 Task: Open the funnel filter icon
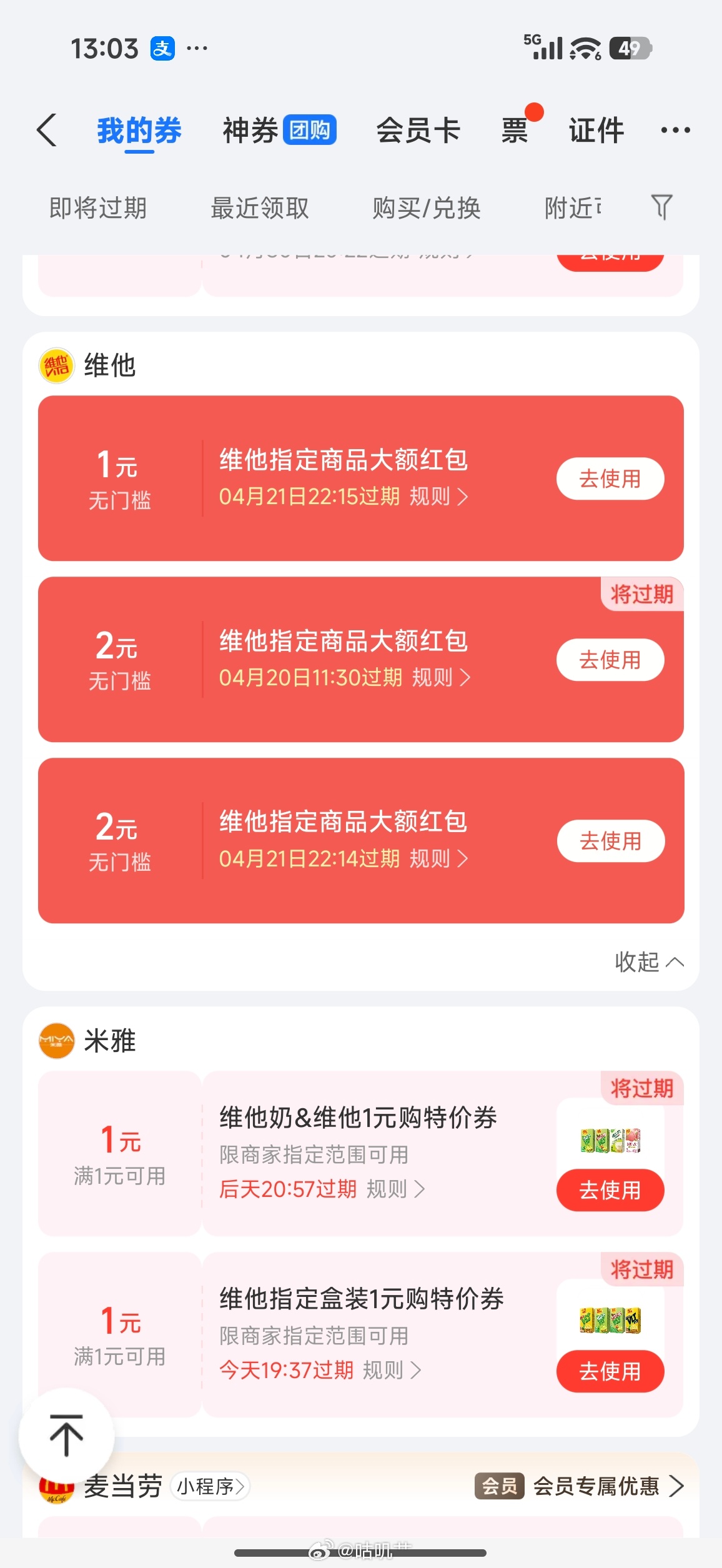[661, 207]
